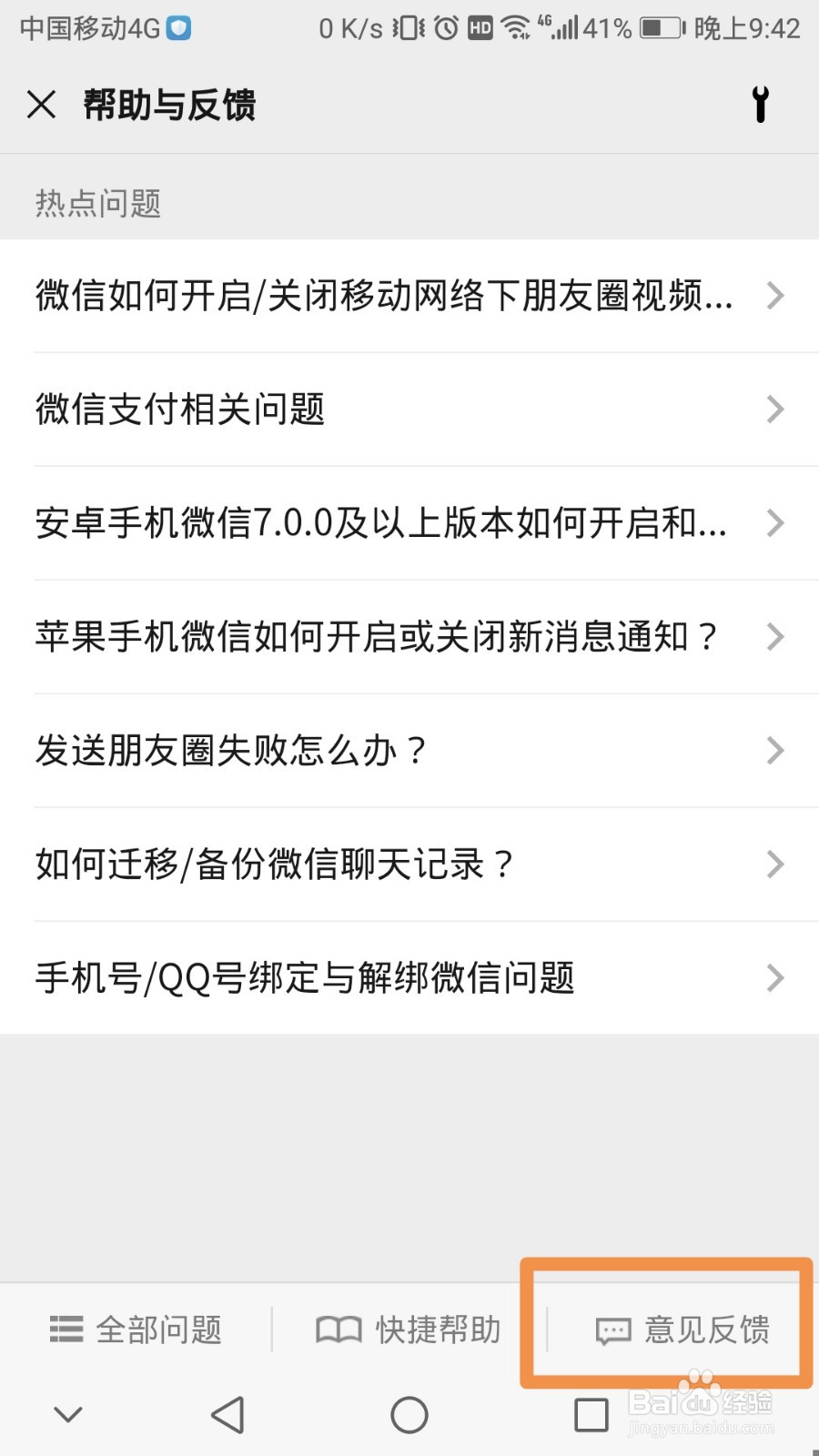
Task: Hide the navigation bar with the down arrow
Action: click(x=68, y=1415)
